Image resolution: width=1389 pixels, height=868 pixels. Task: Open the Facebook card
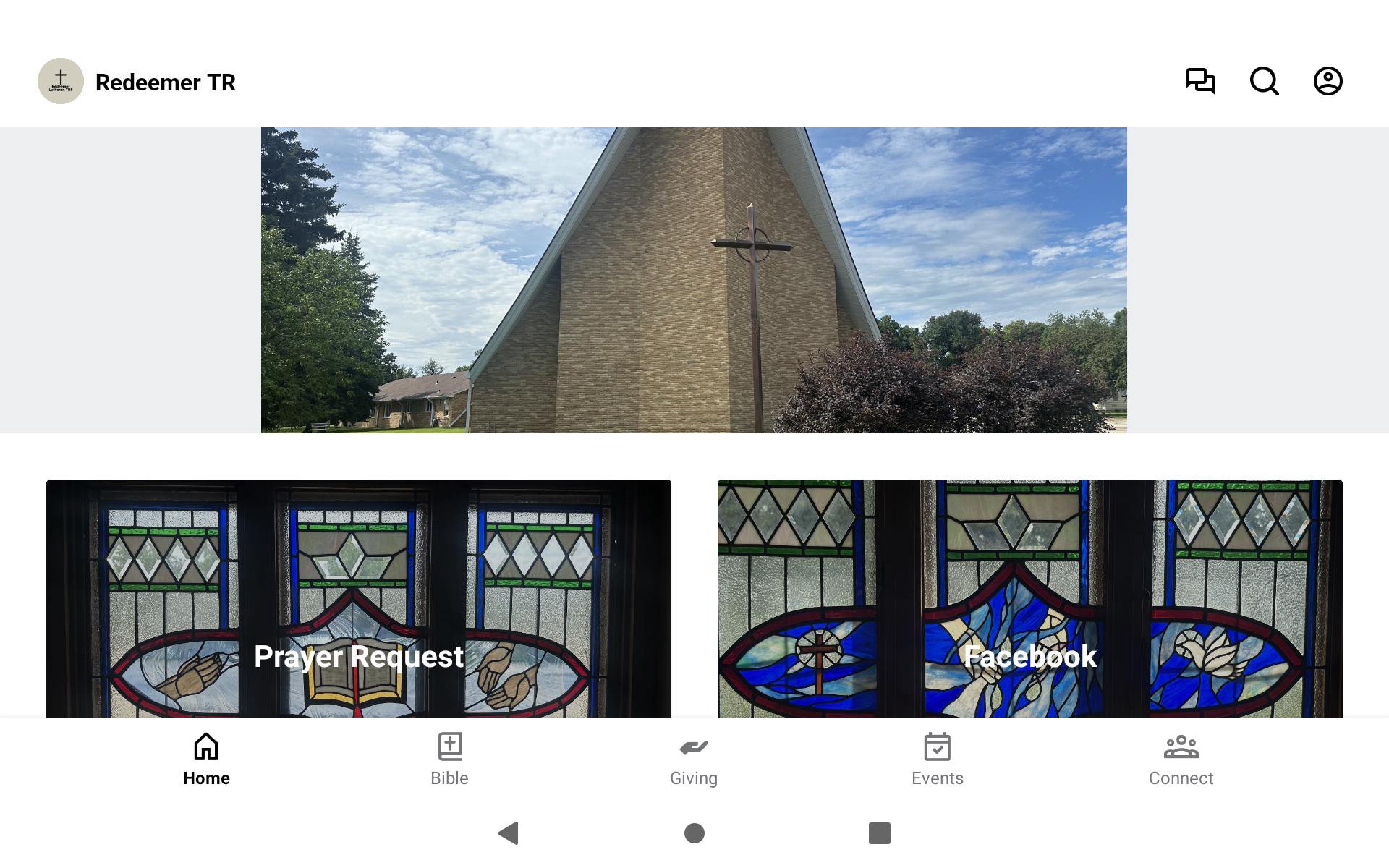1029,598
